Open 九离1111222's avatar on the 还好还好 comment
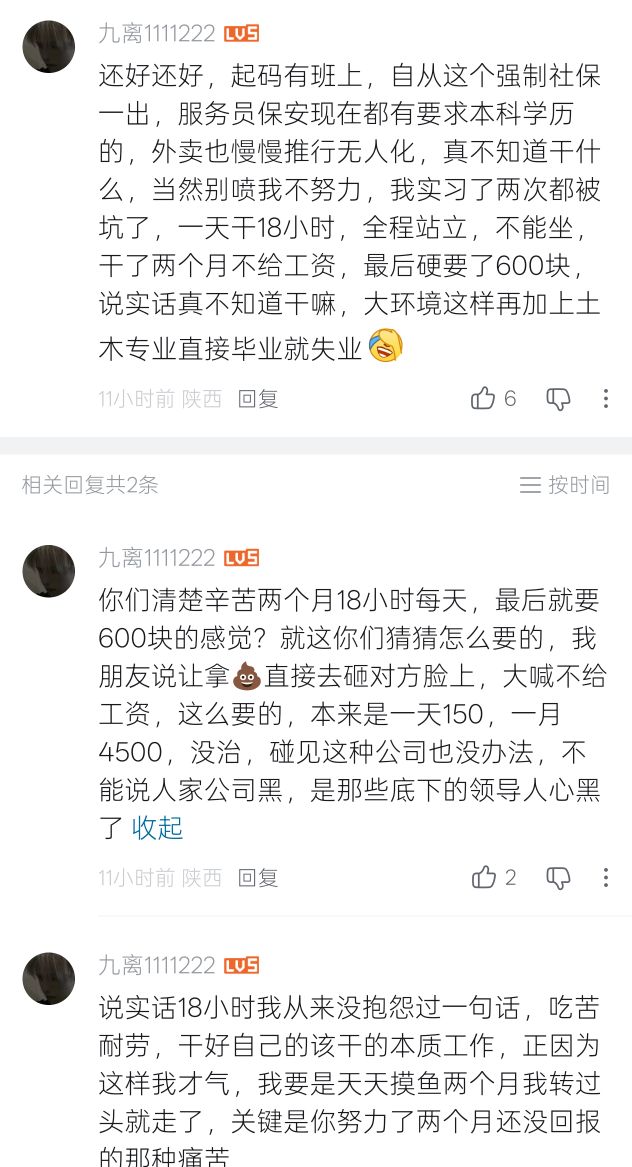The image size is (632, 1167). tap(49, 46)
